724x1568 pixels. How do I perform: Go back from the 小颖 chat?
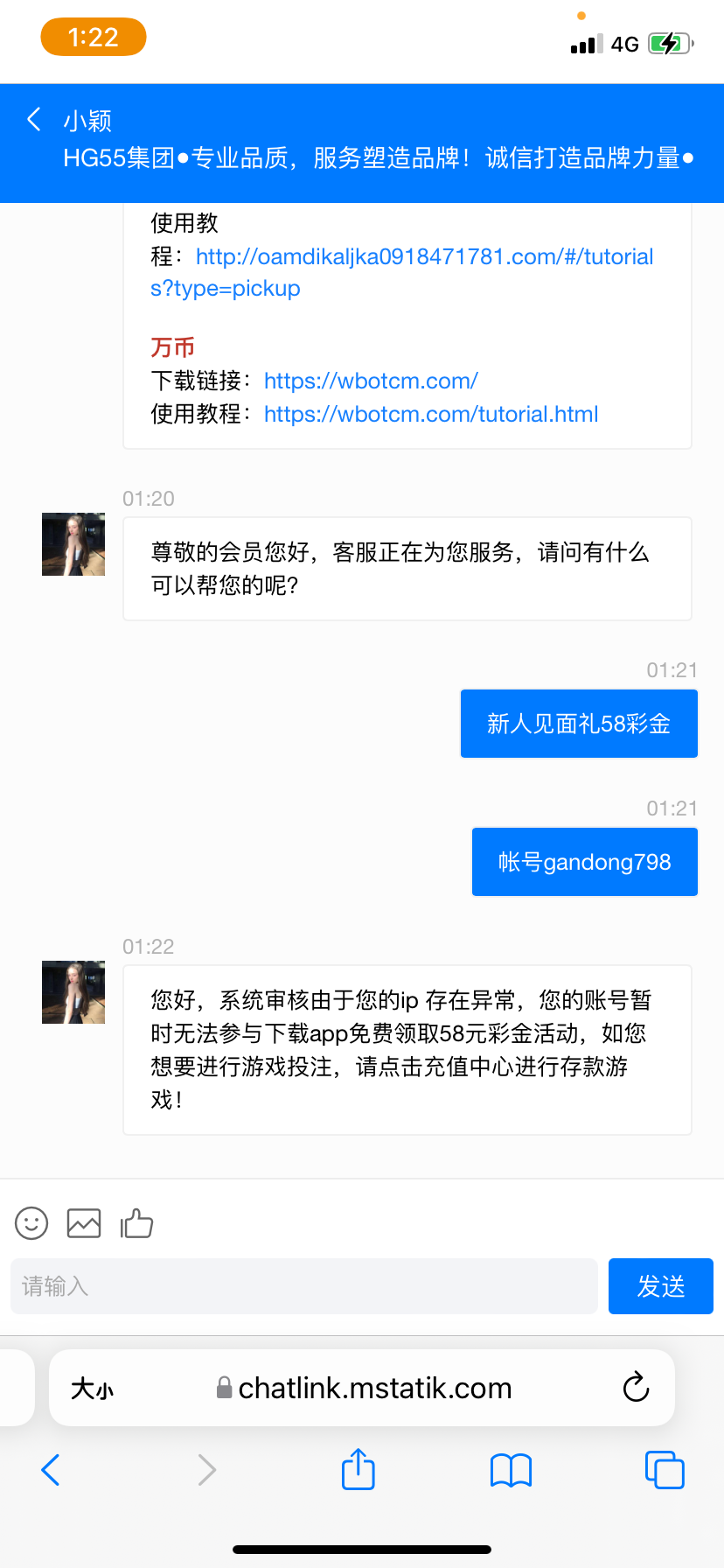tap(35, 120)
